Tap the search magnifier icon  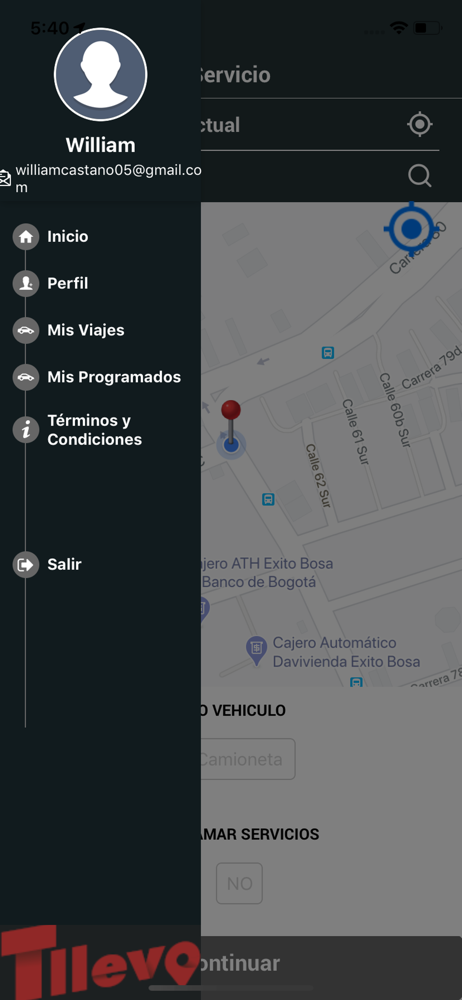(420, 175)
